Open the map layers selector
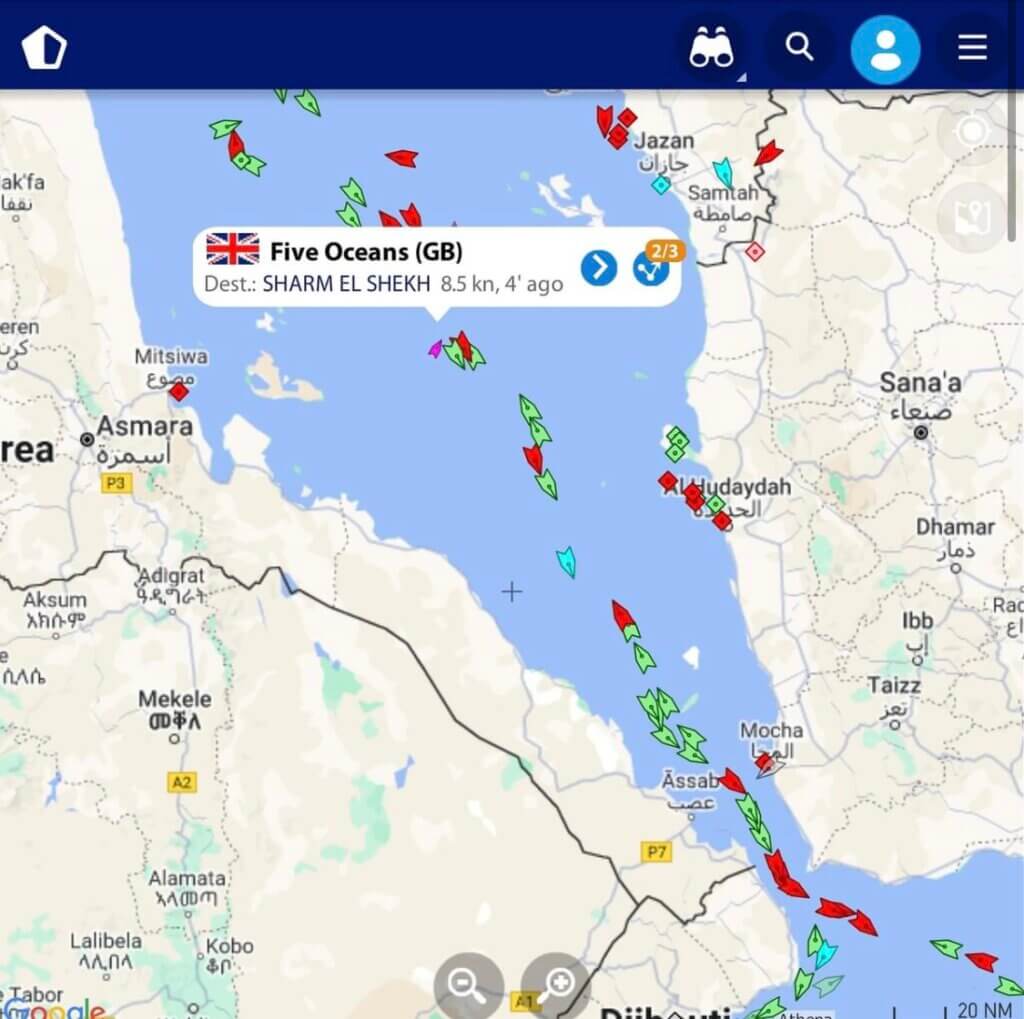1024x1019 pixels. pos(972,218)
